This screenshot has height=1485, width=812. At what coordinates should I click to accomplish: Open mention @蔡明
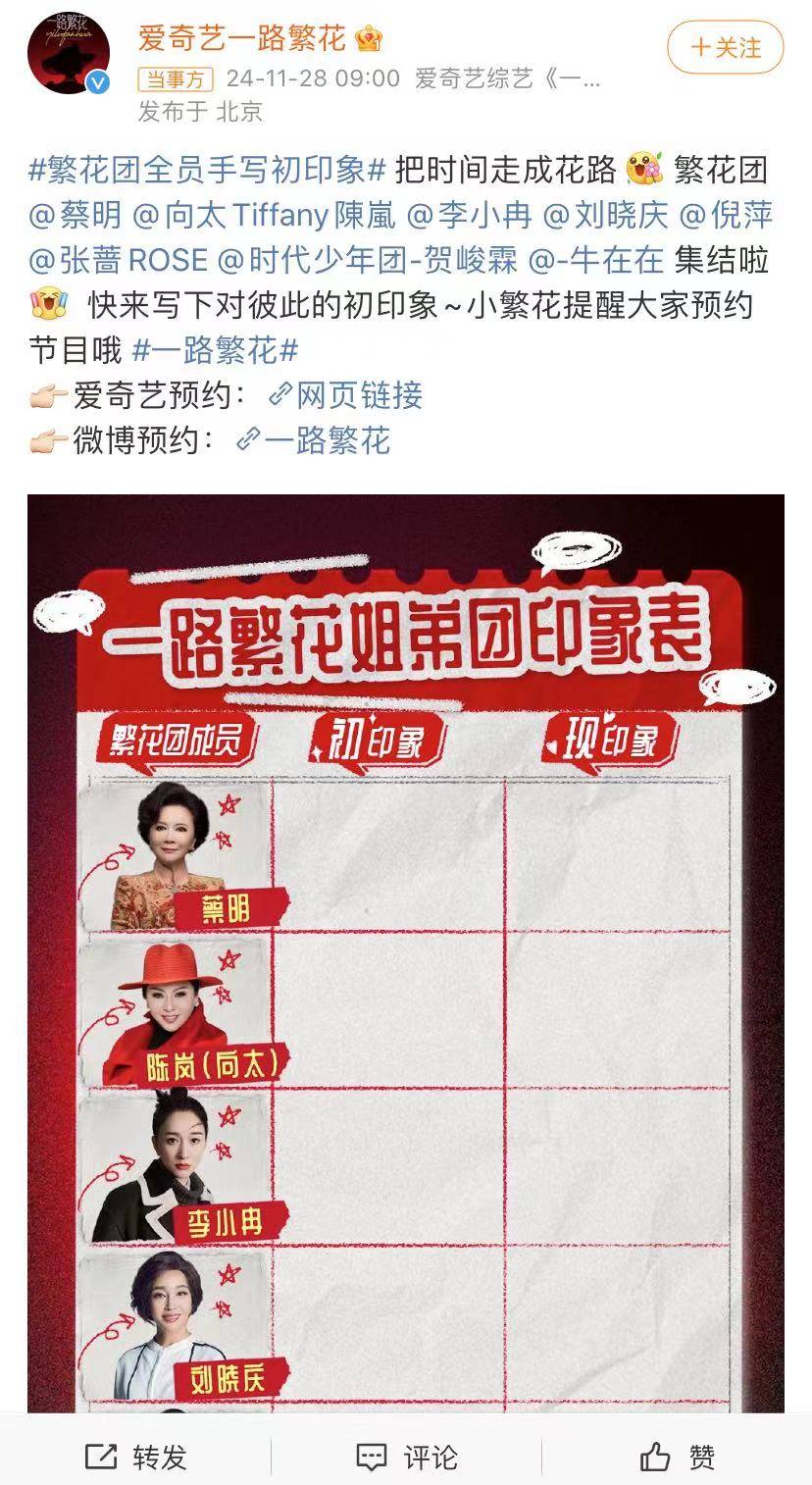tap(76, 215)
